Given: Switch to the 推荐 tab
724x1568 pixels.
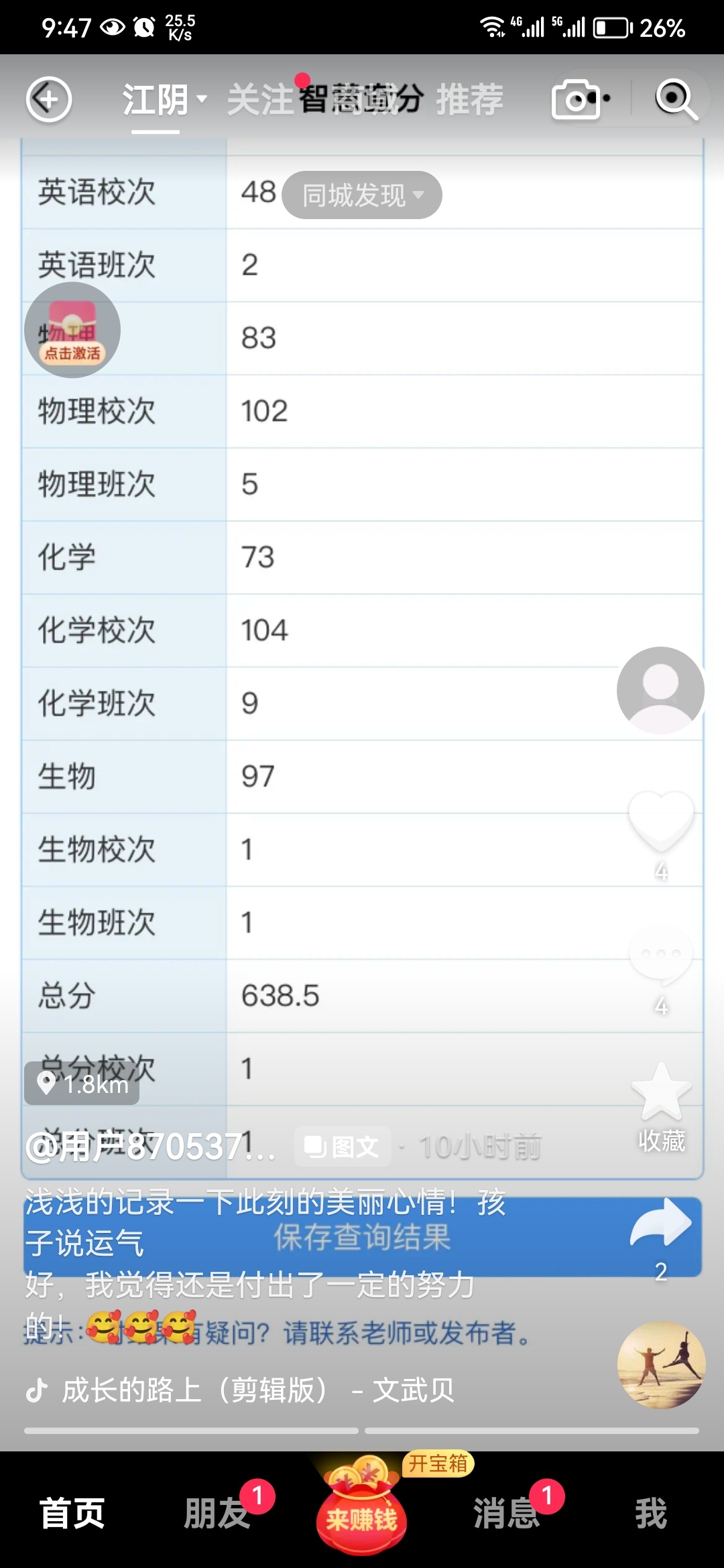Looking at the screenshot, I should [x=469, y=101].
